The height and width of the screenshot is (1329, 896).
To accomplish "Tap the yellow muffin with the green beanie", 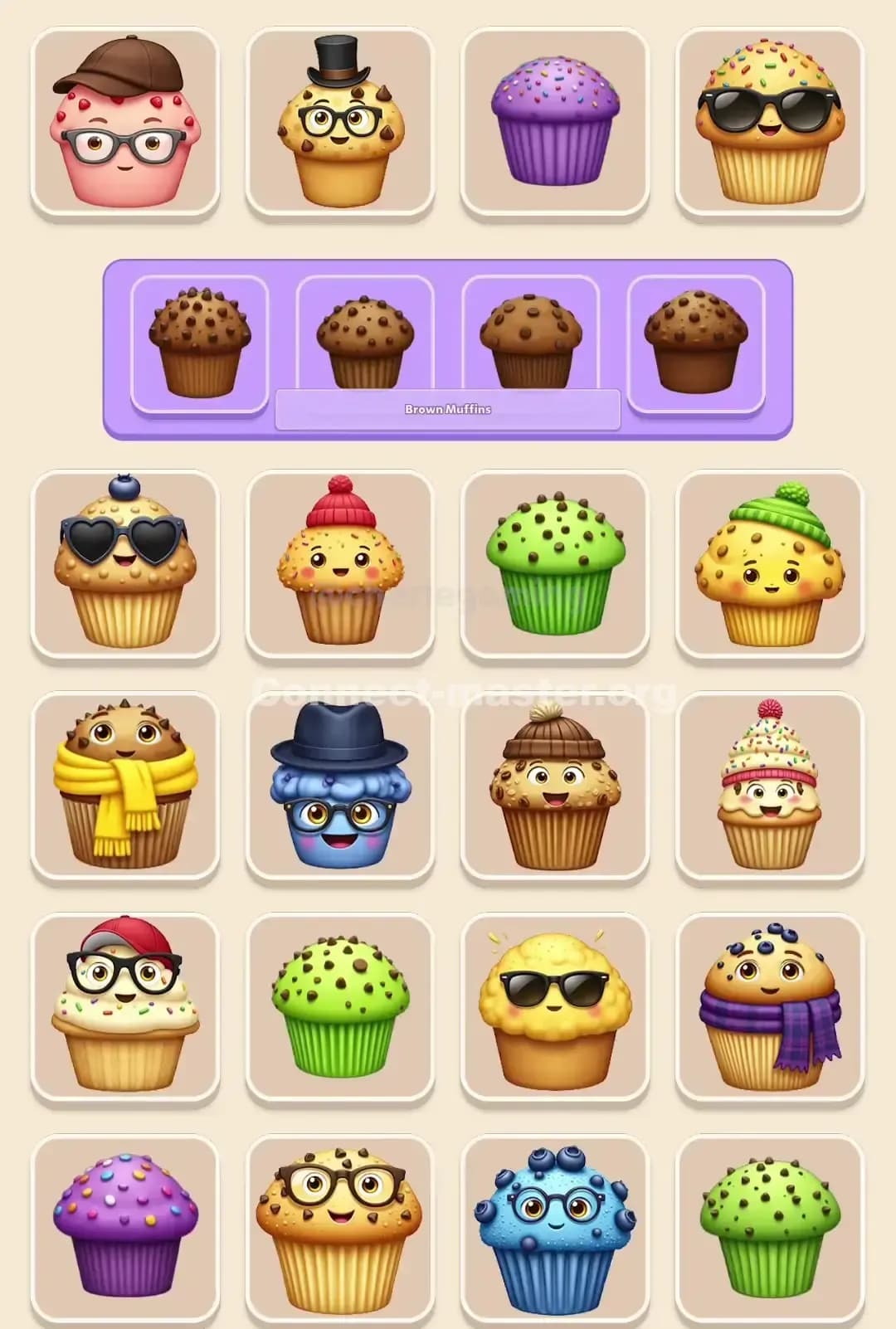I will point(769,564).
